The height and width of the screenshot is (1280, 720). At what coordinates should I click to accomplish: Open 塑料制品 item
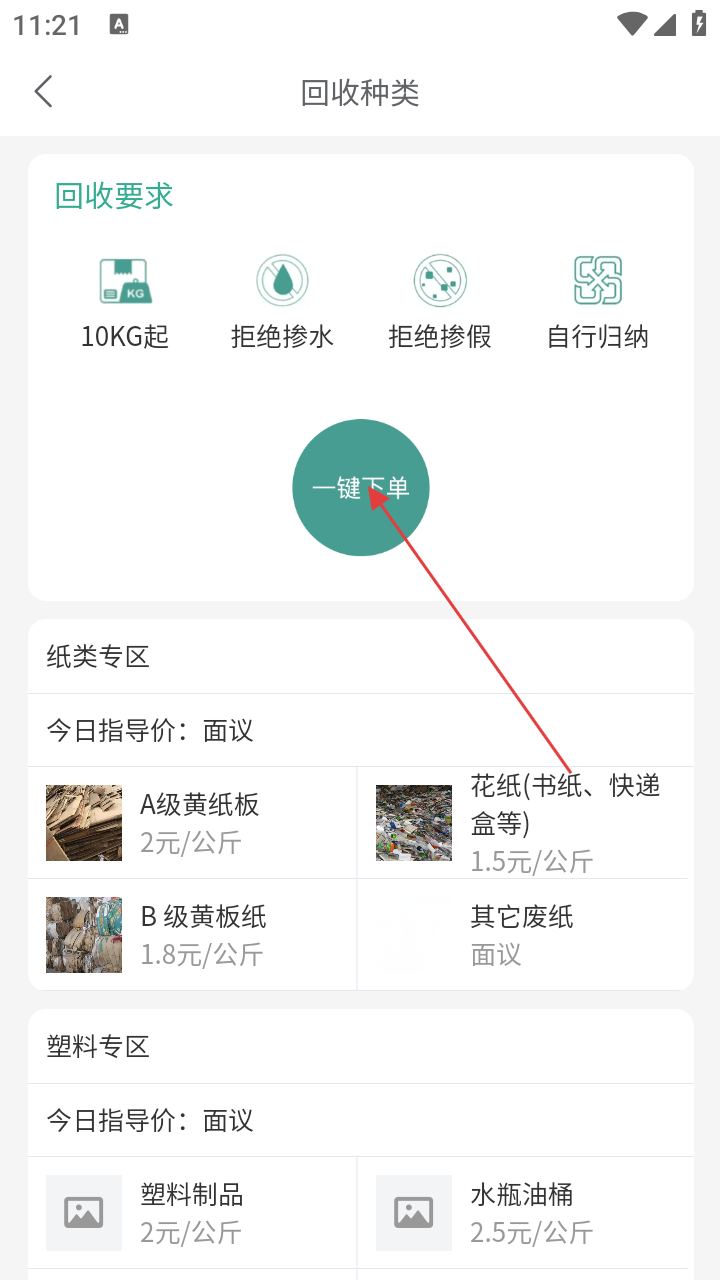(x=192, y=1213)
